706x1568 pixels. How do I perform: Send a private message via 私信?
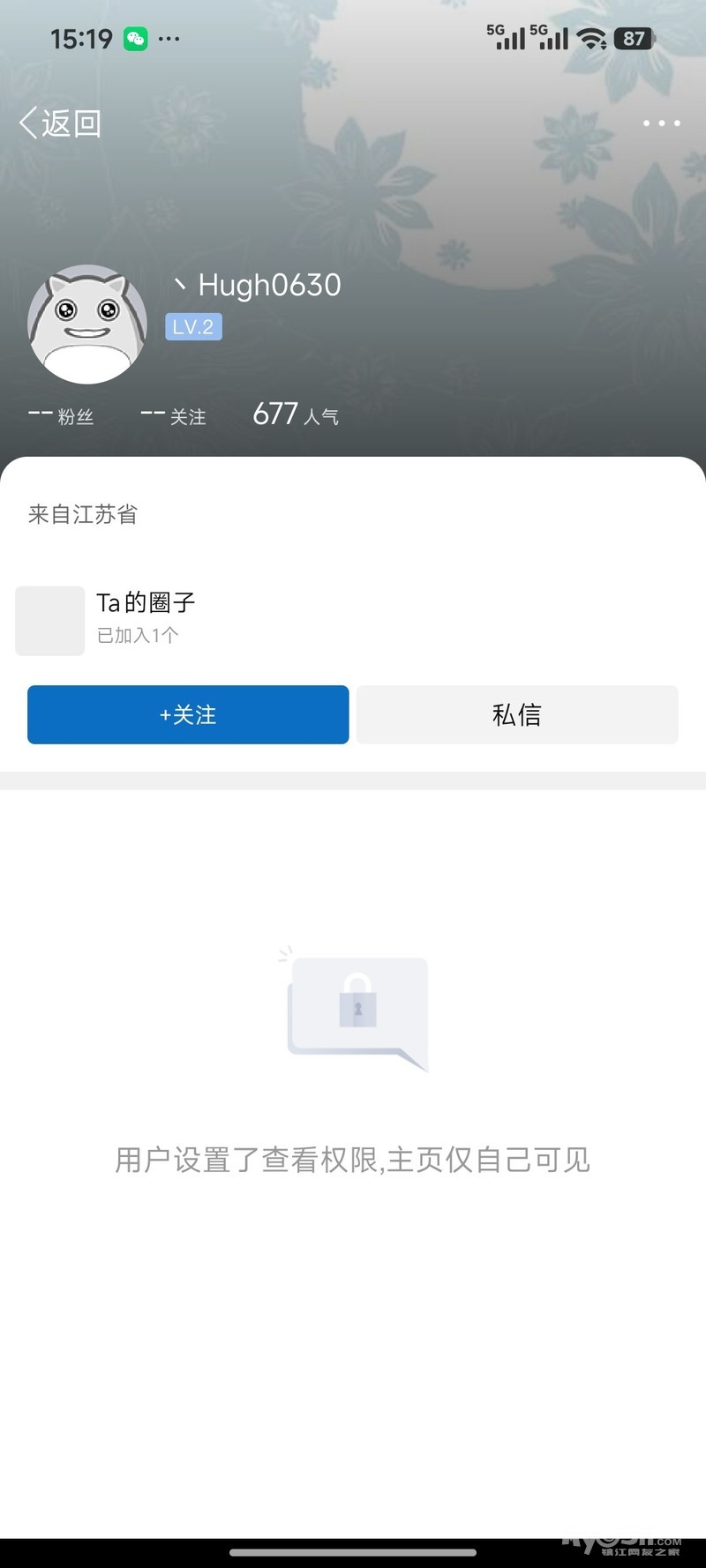pos(517,714)
